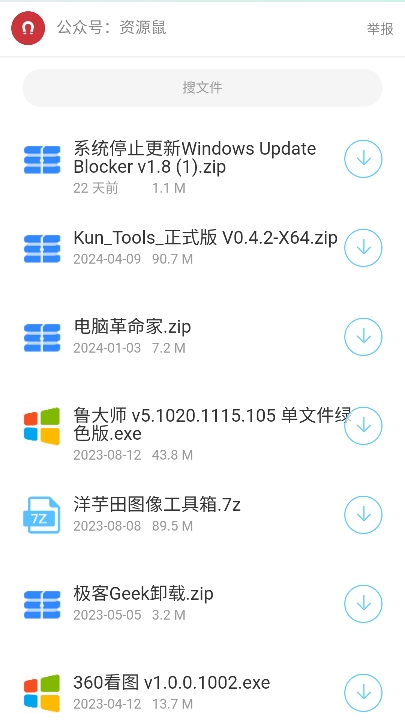Screen dimensions: 405x721
Task: Download 鲁大师 v5.1020 exe
Action: [x=363, y=426]
